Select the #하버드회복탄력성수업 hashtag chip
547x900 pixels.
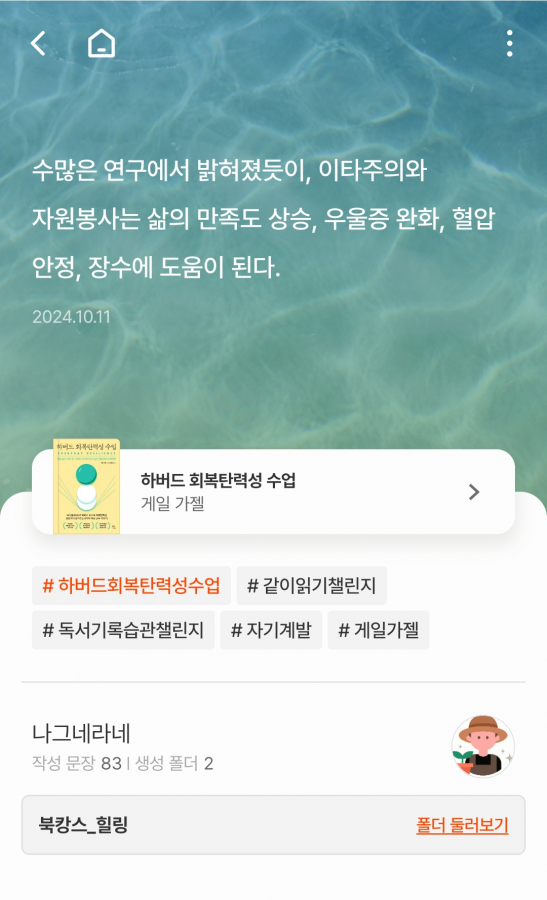tap(131, 585)
